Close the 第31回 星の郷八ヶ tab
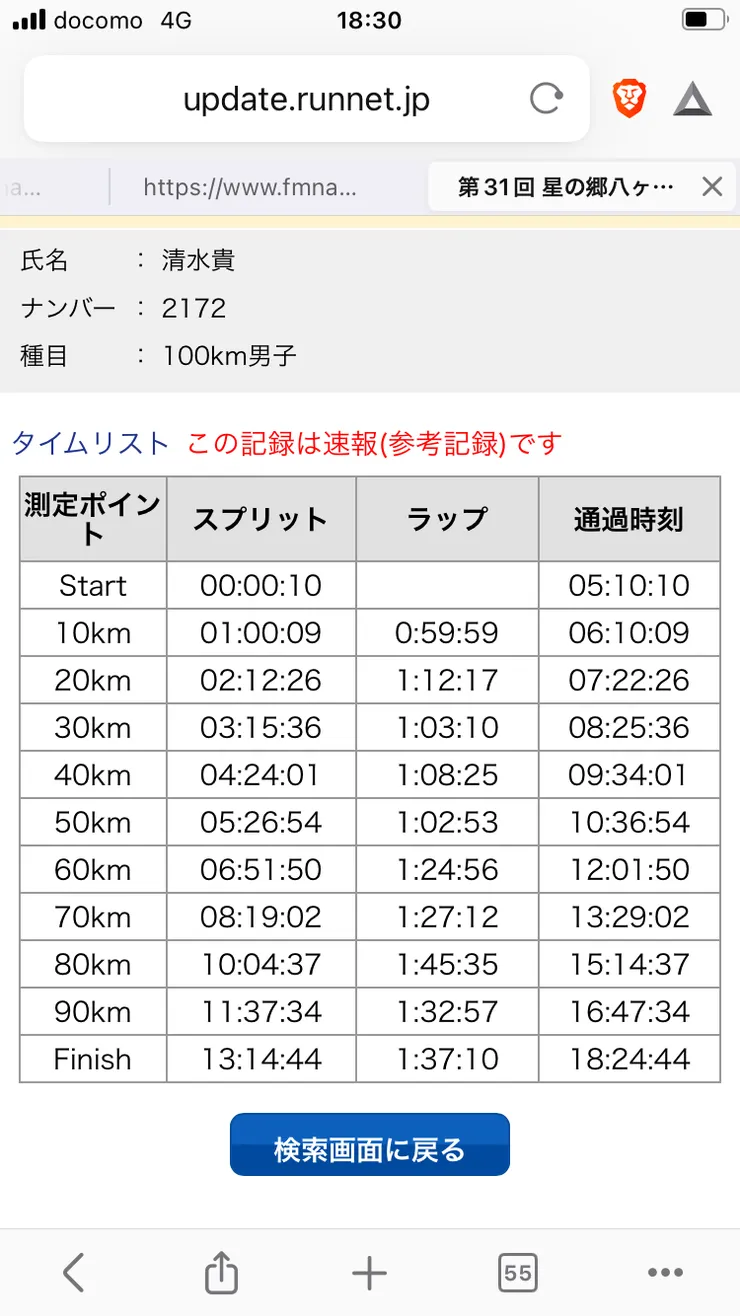Viewport: 740px width, 1316px height. click(x=712, y=187)
